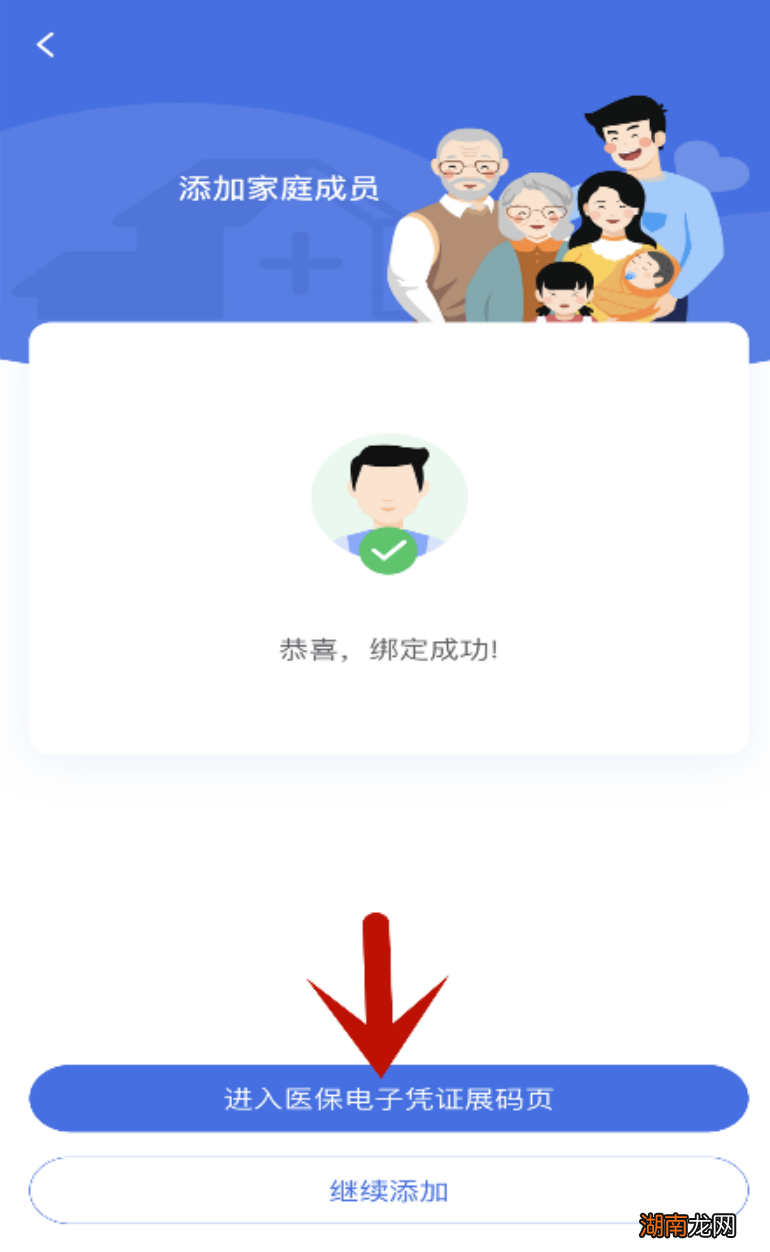770x1252 pixels.
Task: Tap the back arrow at top left
Action: point(45,45)
